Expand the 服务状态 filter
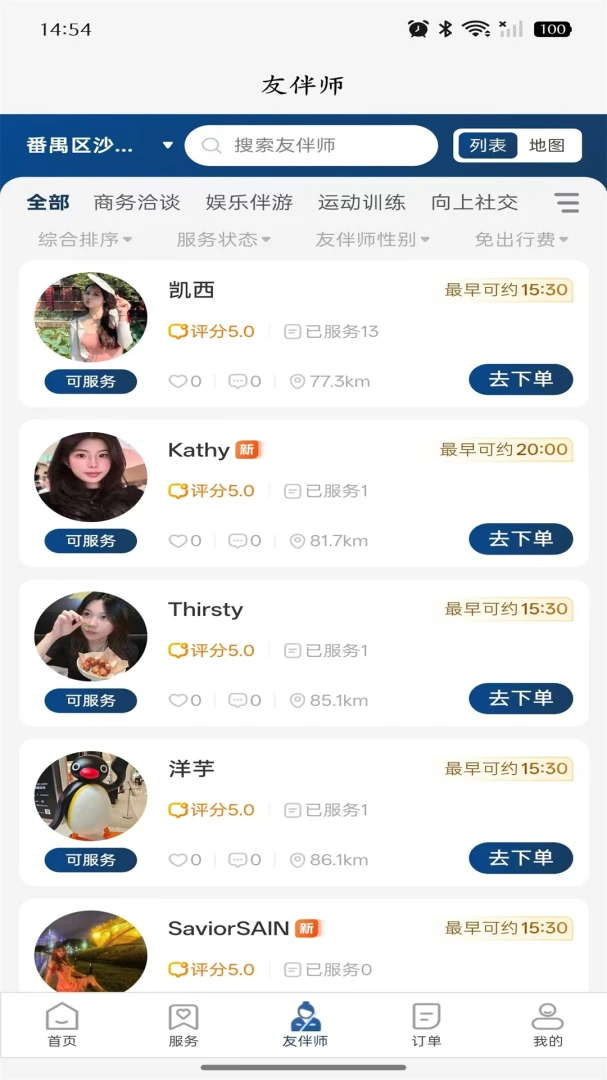 pyautogui.click(x=223, y=240)
